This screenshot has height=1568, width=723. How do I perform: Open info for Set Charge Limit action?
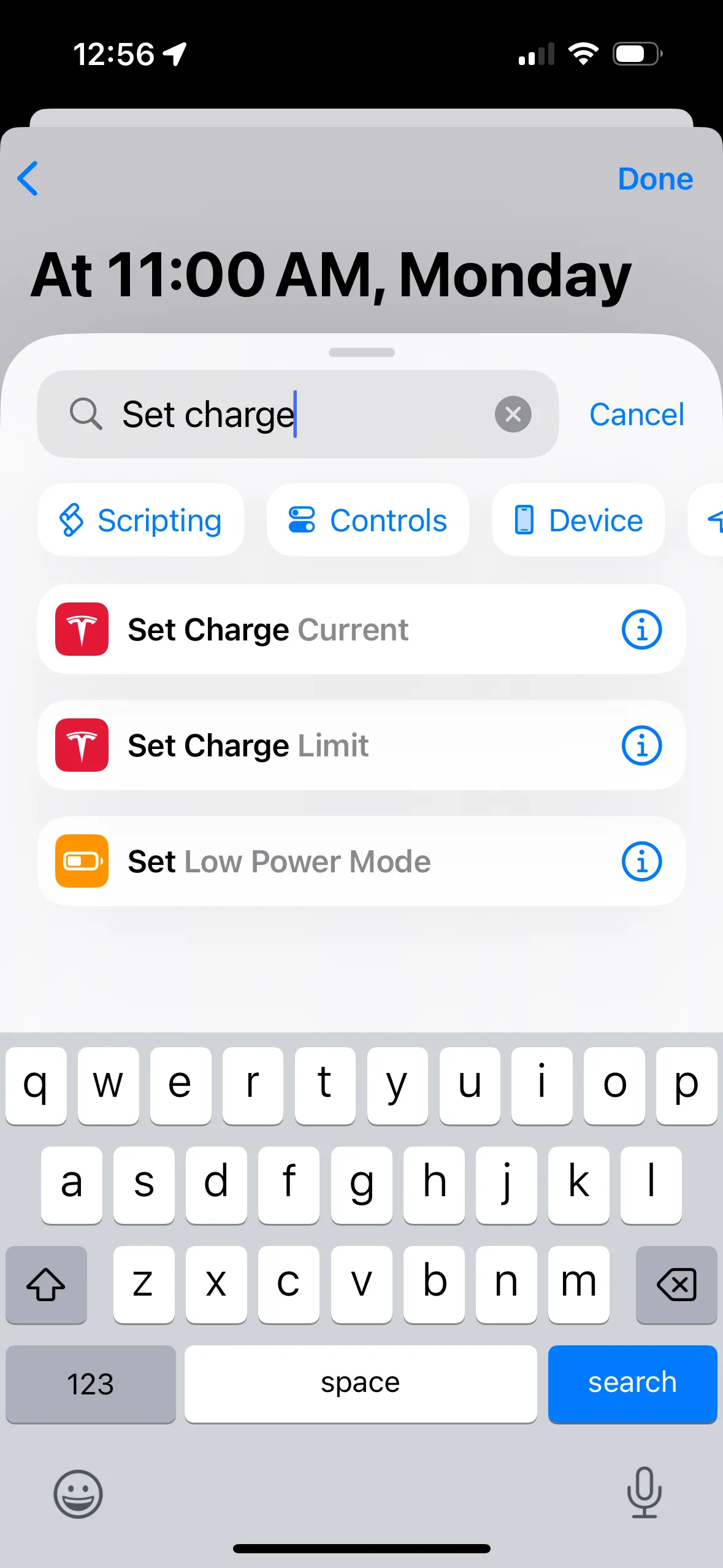tap(641, 745)
